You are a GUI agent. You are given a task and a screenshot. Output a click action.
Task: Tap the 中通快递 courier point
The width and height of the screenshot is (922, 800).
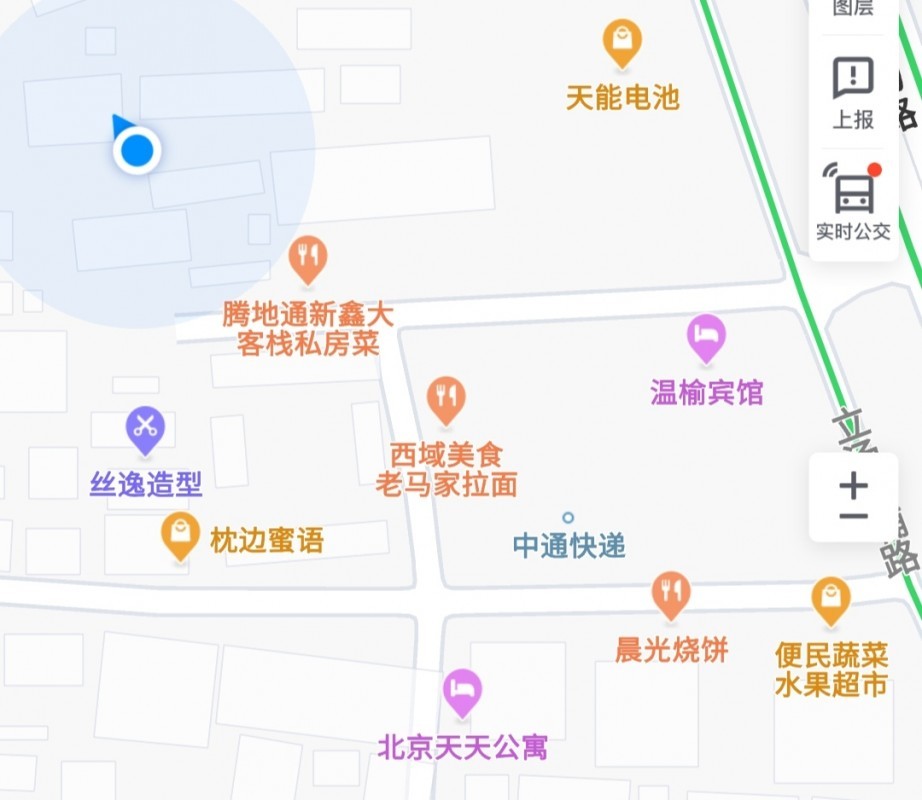click(568, 518)
